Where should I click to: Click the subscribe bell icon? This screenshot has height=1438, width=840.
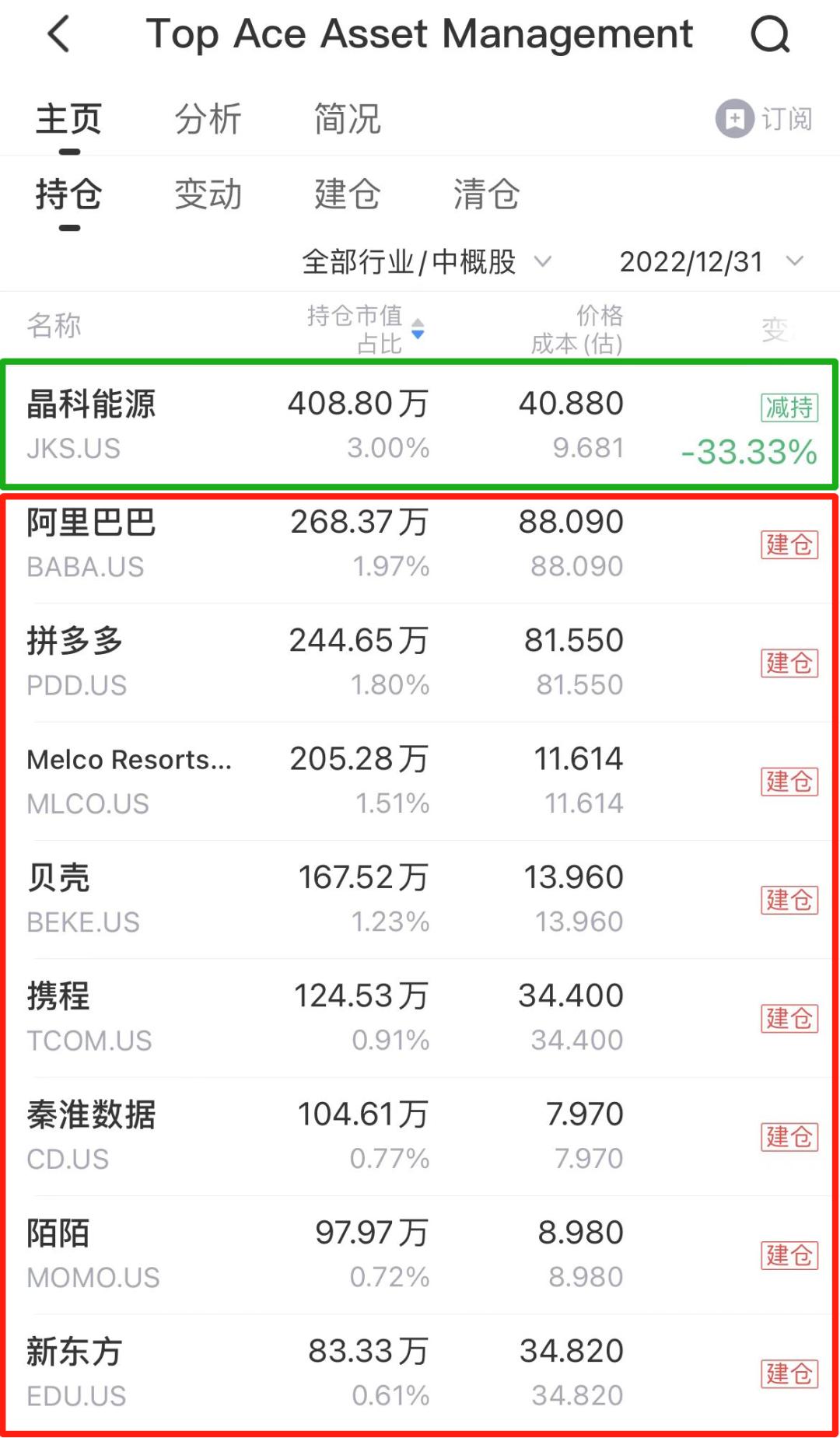click(x=734, y=118)
